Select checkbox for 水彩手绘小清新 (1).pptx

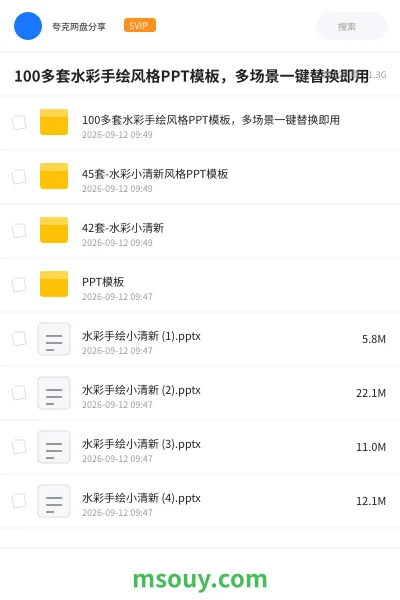(x=19, y=339)
